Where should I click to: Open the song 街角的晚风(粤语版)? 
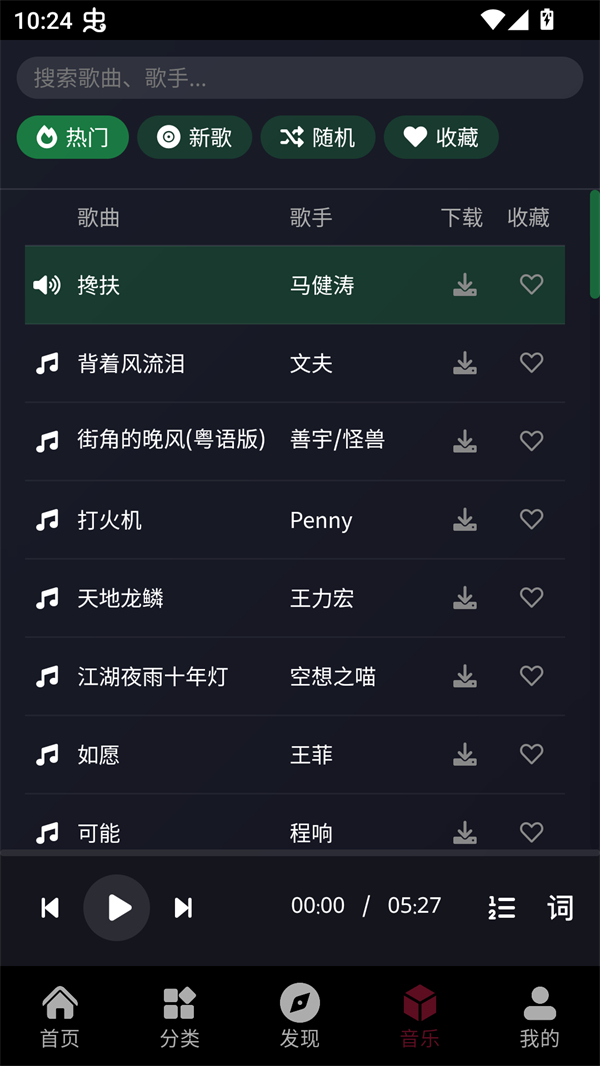171,440
